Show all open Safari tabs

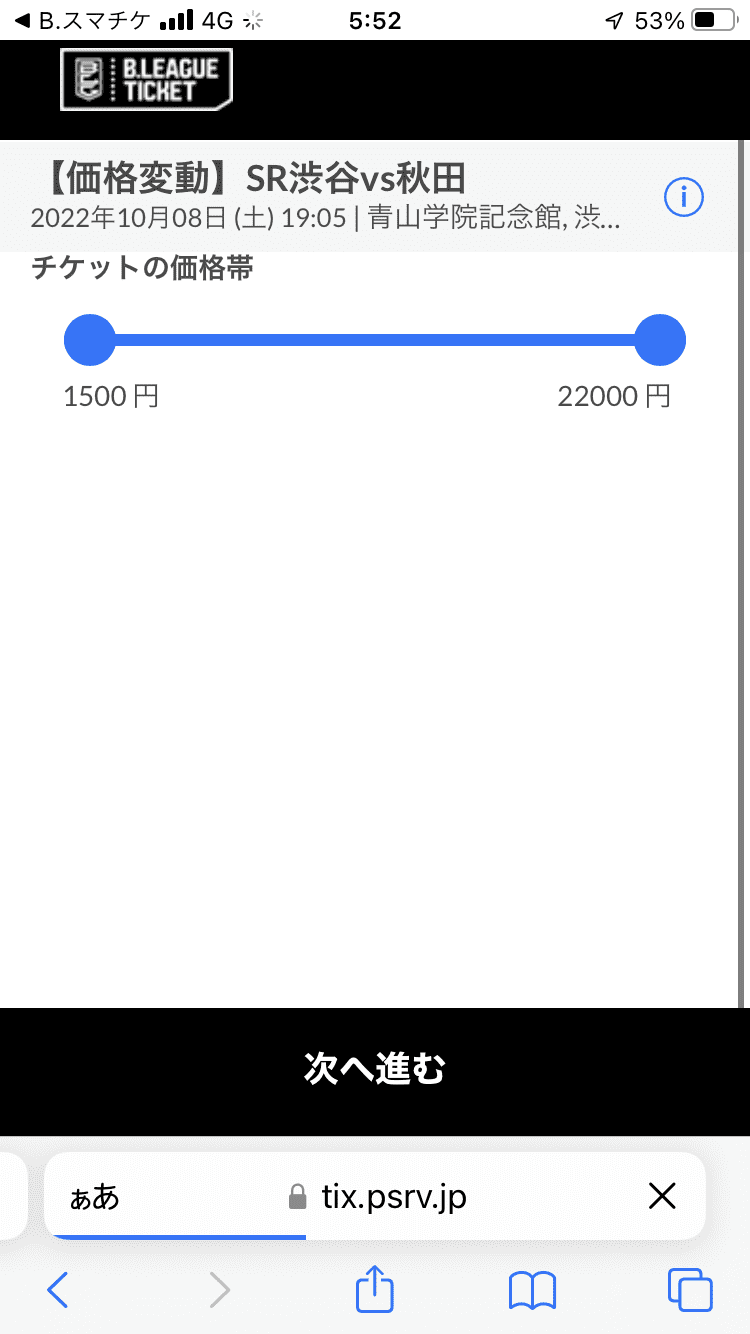coord(690,1290)
